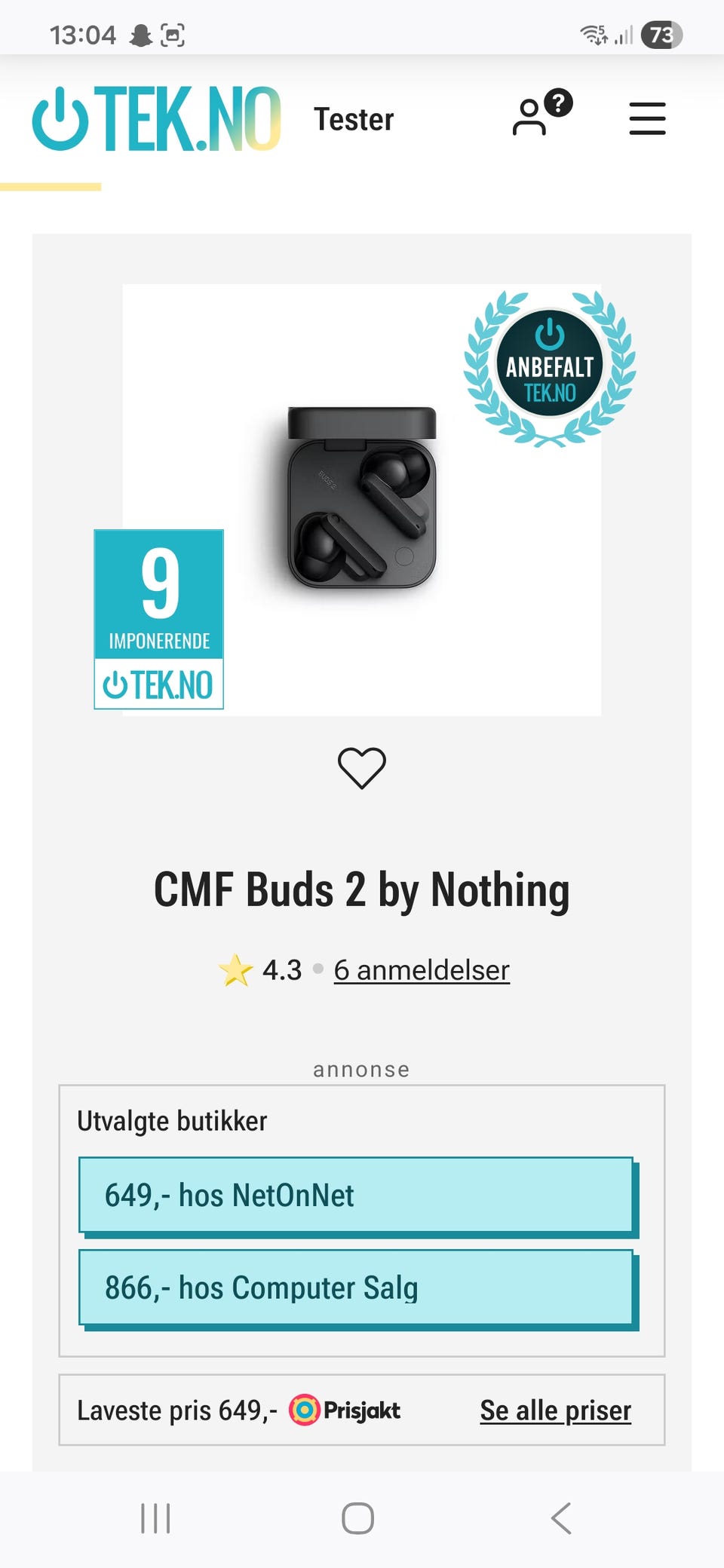
Task: Open the 6 anmeldelser reviews link
Action: 422,970
